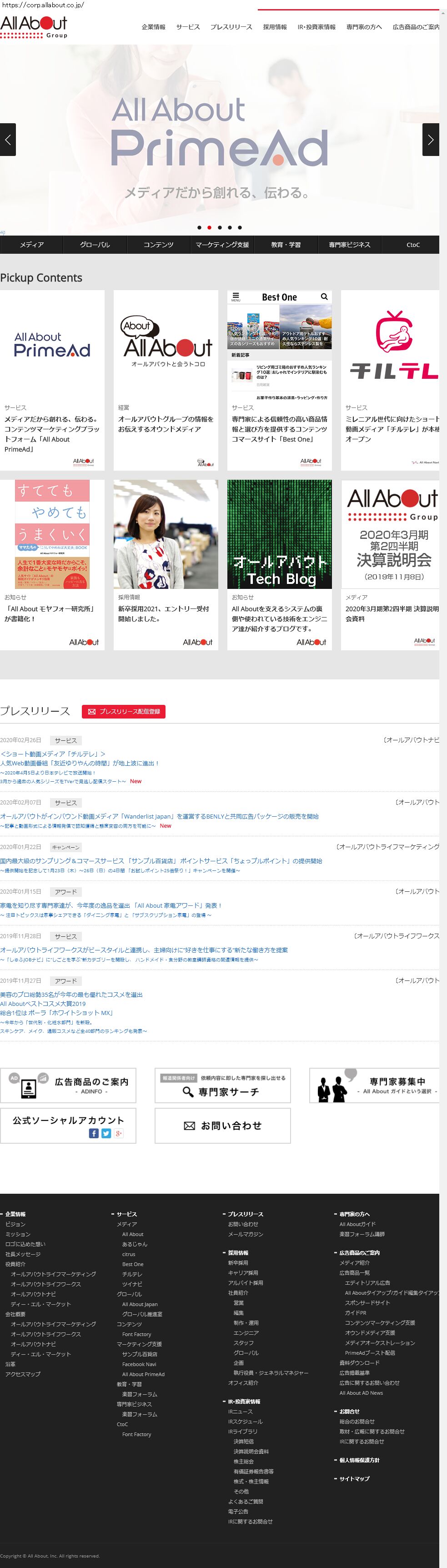Advance to the next carousel slide

point(430,140)
